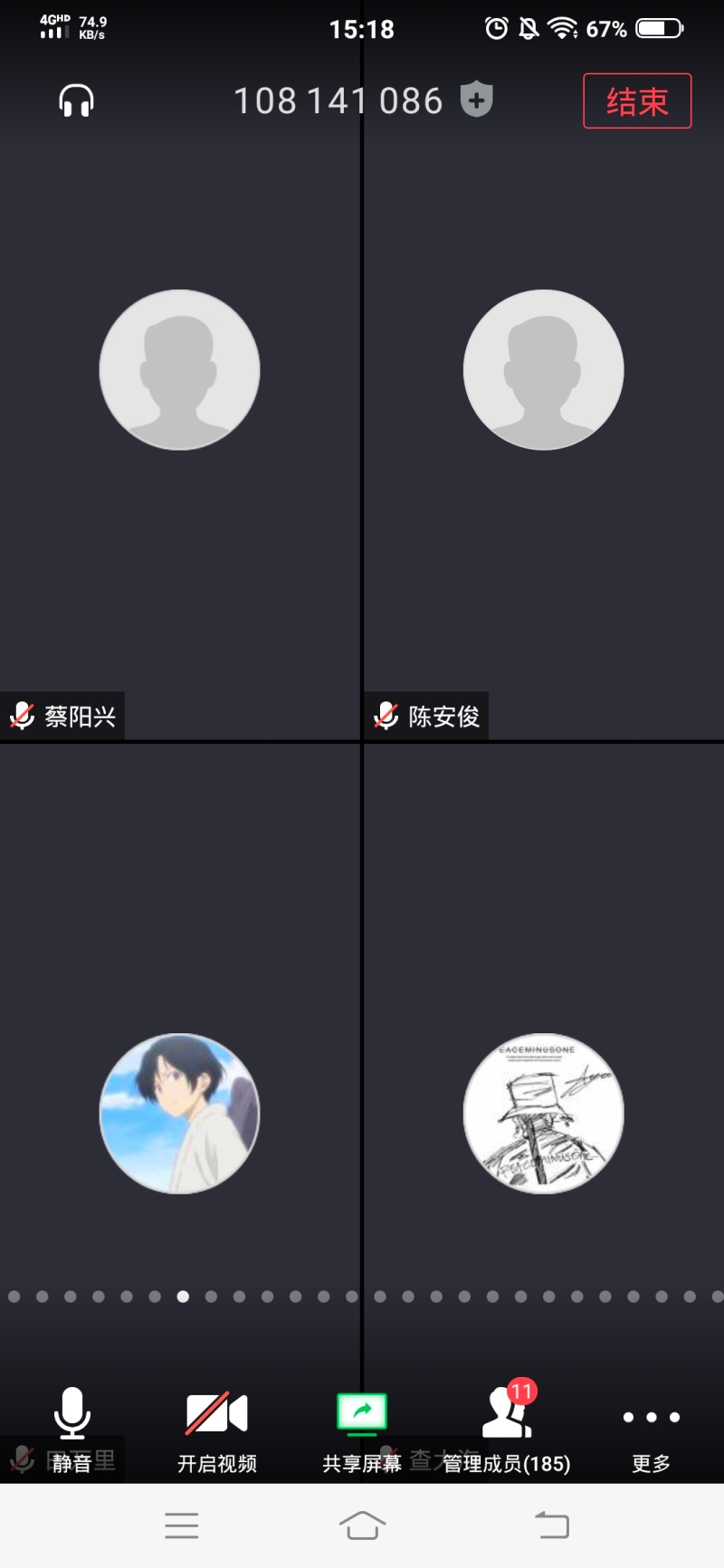The height and width of the screenshot is (1568, 724).
Task: End the meeting with 结束 button
Action: [637, 100]
